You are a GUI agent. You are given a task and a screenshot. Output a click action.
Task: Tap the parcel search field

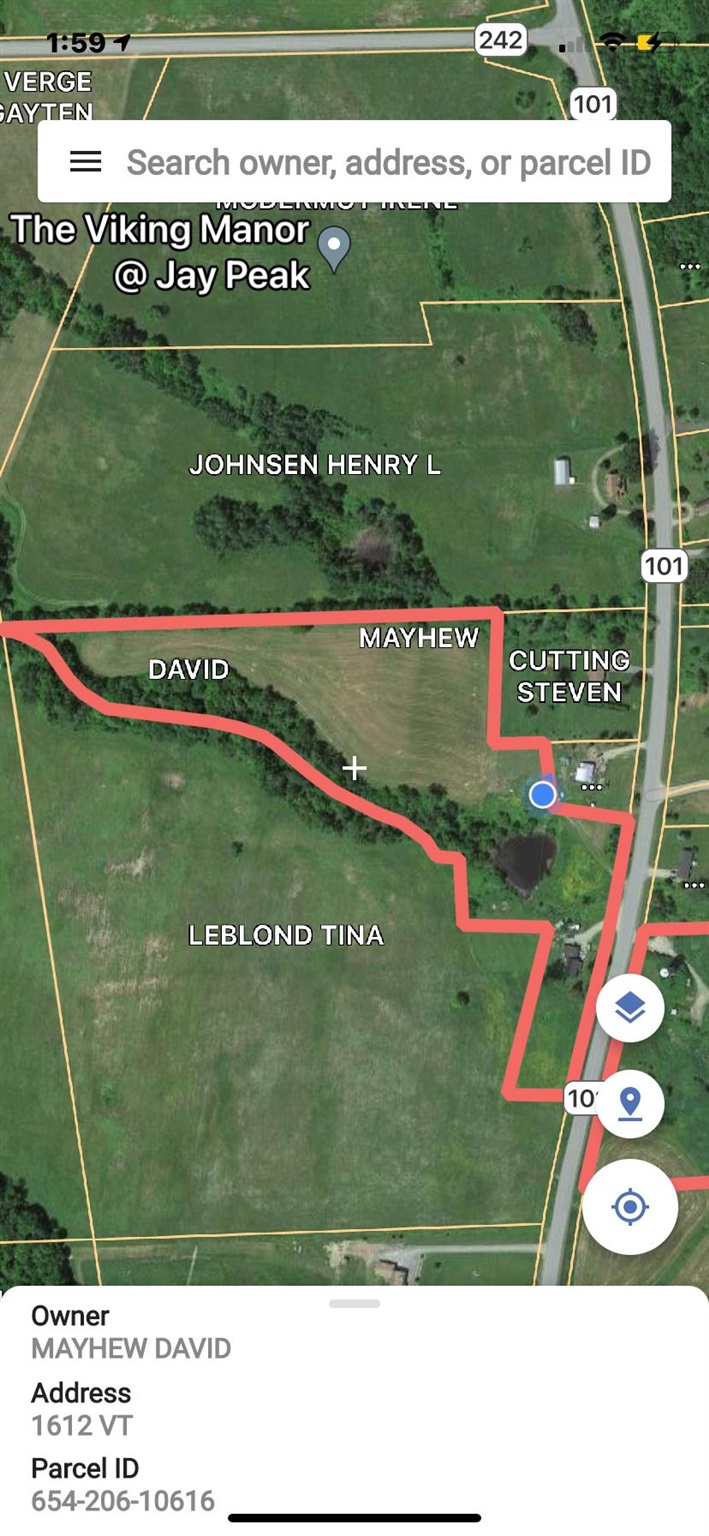pyautogui.click(x=388, y=162)
